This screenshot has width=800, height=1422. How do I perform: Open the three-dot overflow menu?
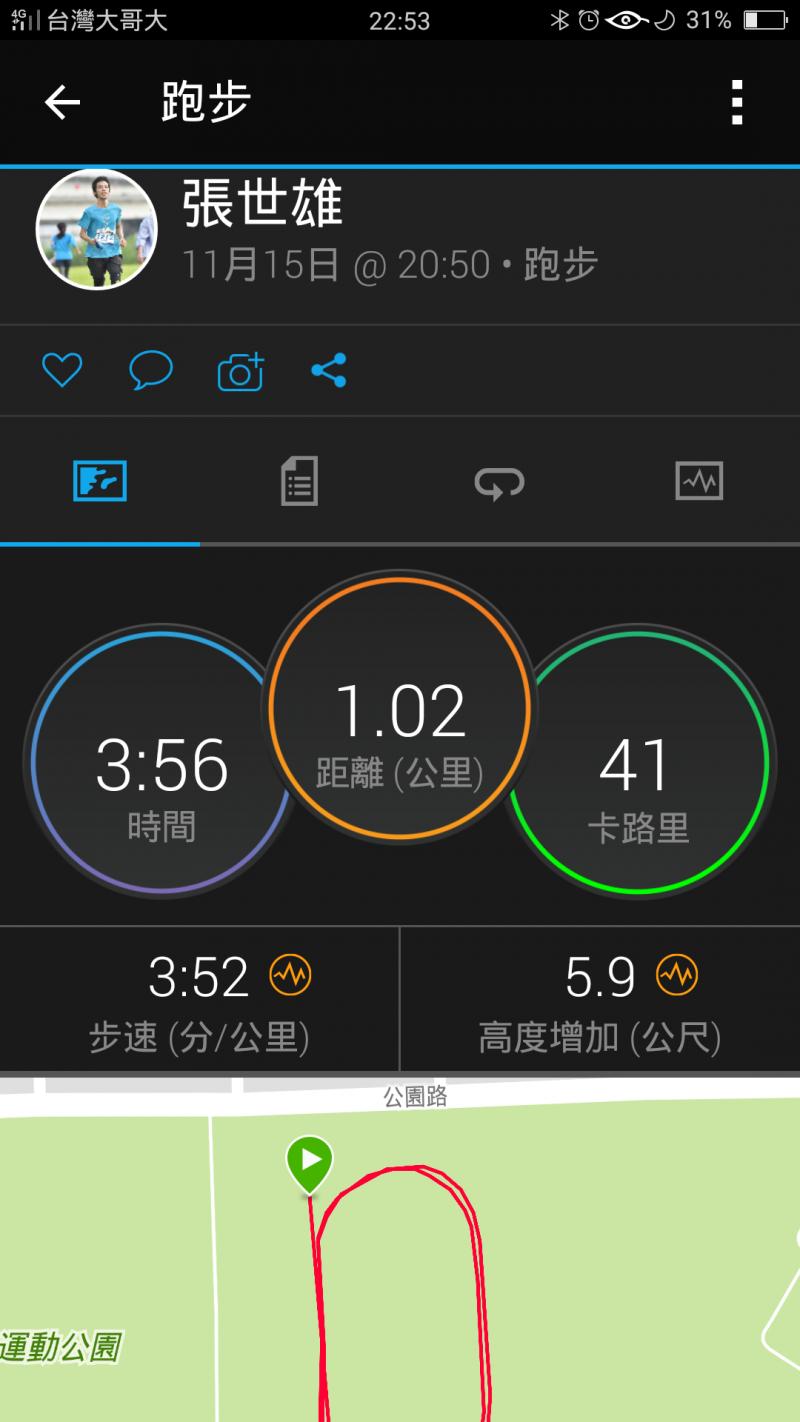737,102
